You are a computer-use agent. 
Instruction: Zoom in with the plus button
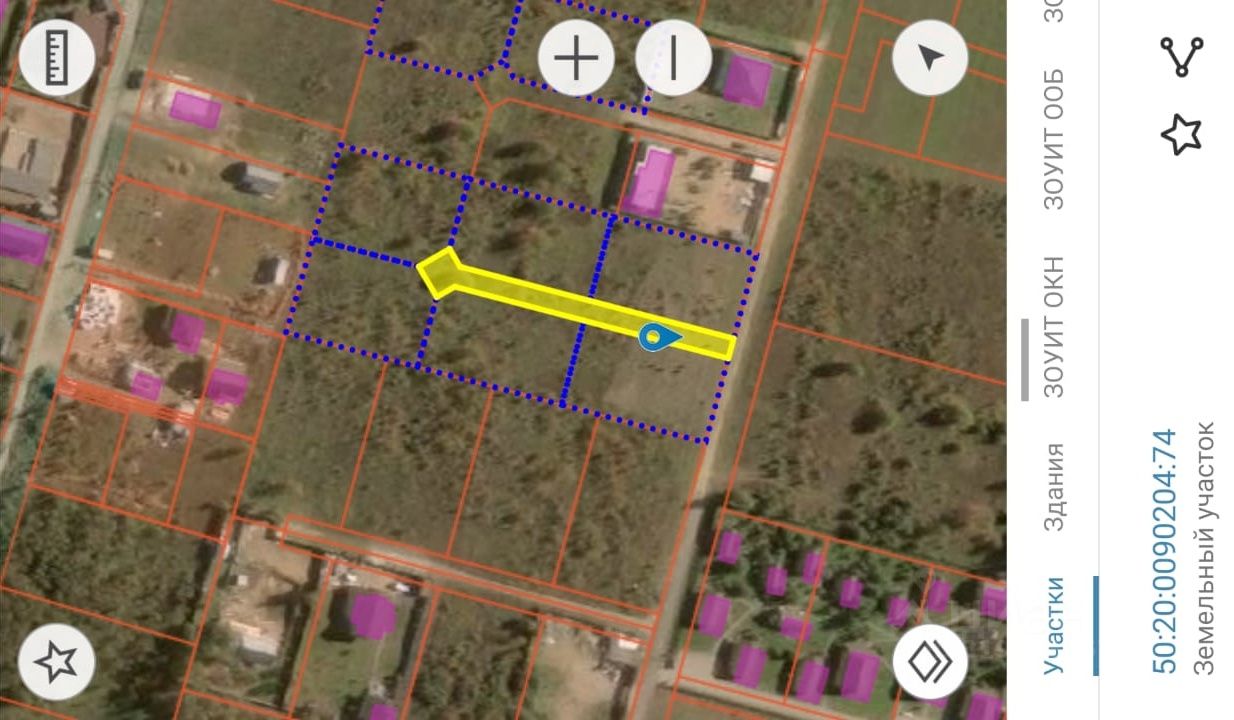[576, 57]
